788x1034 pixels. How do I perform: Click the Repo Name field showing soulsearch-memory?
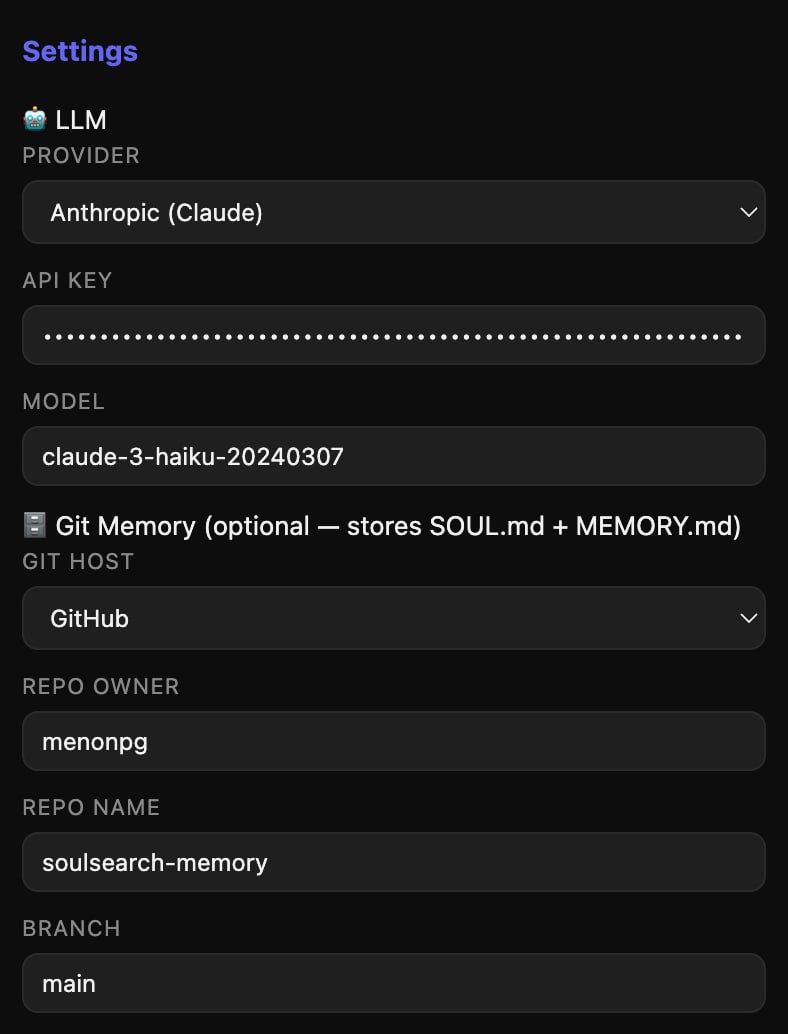[x=394, y=862]
